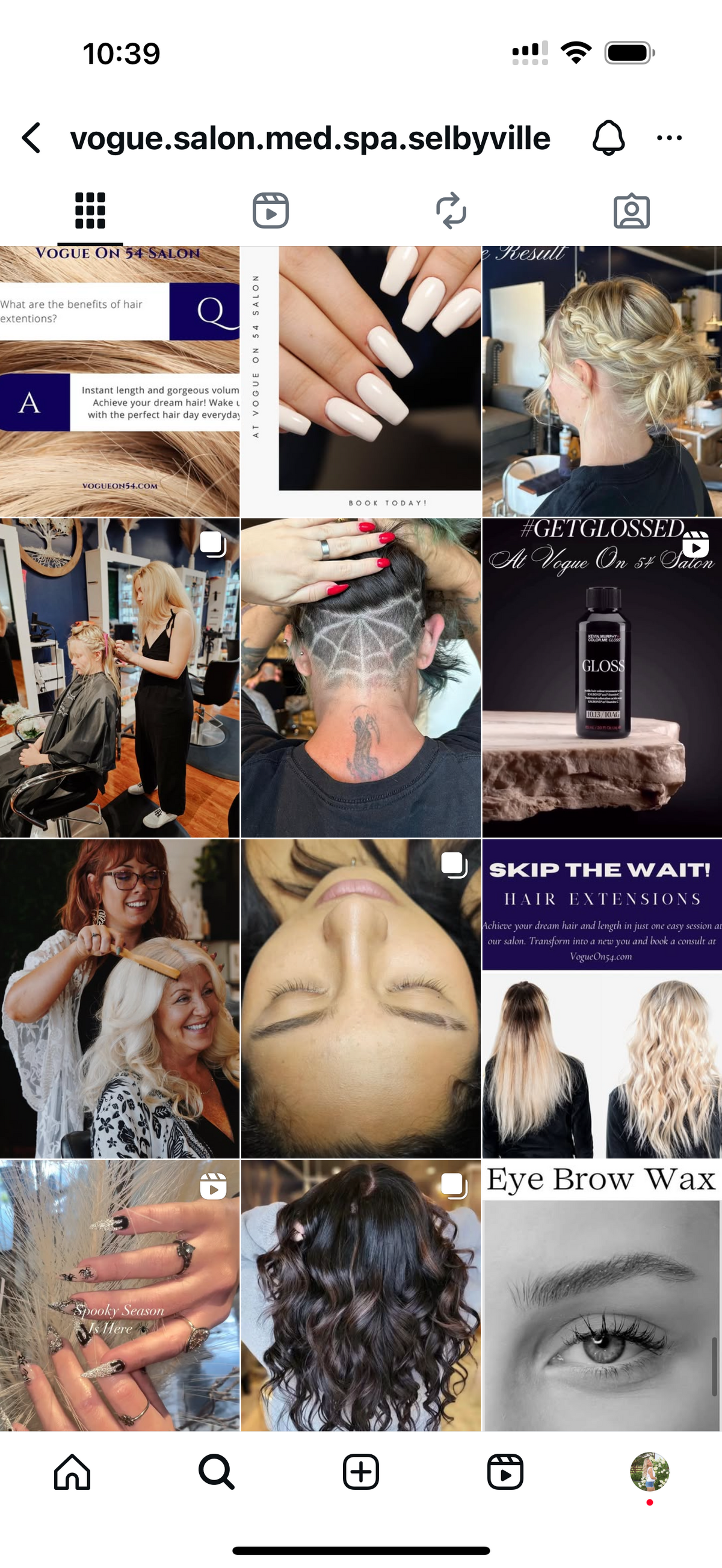The width and height of the screenshot is (722, 1568).
Task: Switch to the Reels tab on profile
Action: [270, 211]
